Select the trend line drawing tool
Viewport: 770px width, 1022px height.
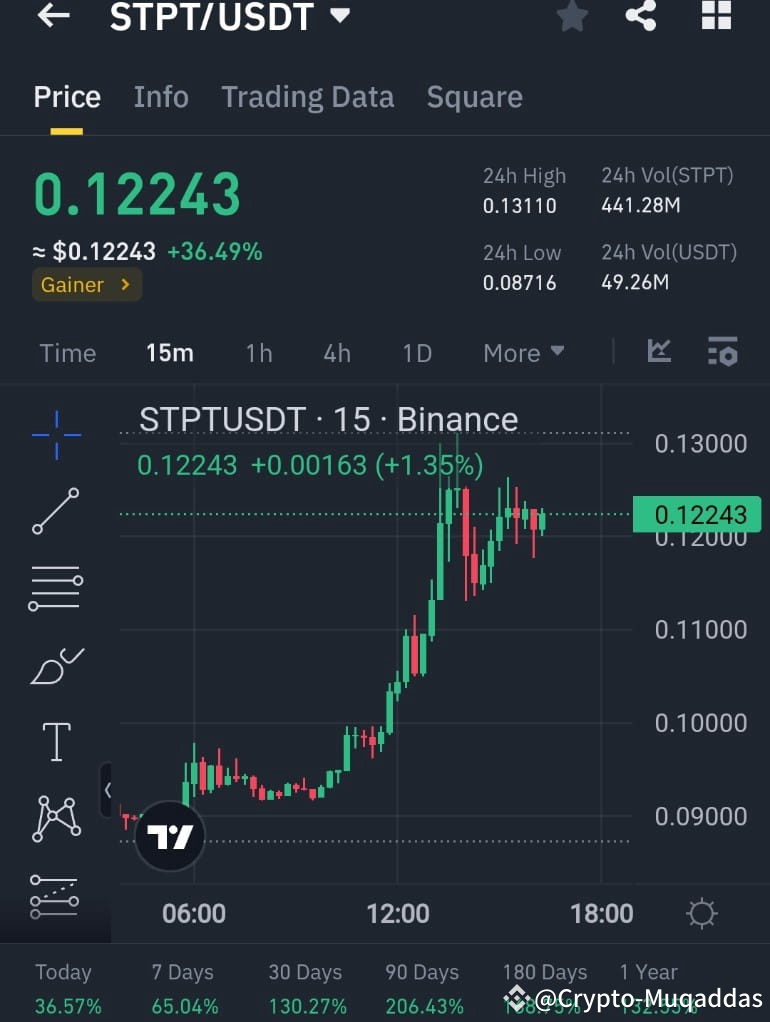55,511
